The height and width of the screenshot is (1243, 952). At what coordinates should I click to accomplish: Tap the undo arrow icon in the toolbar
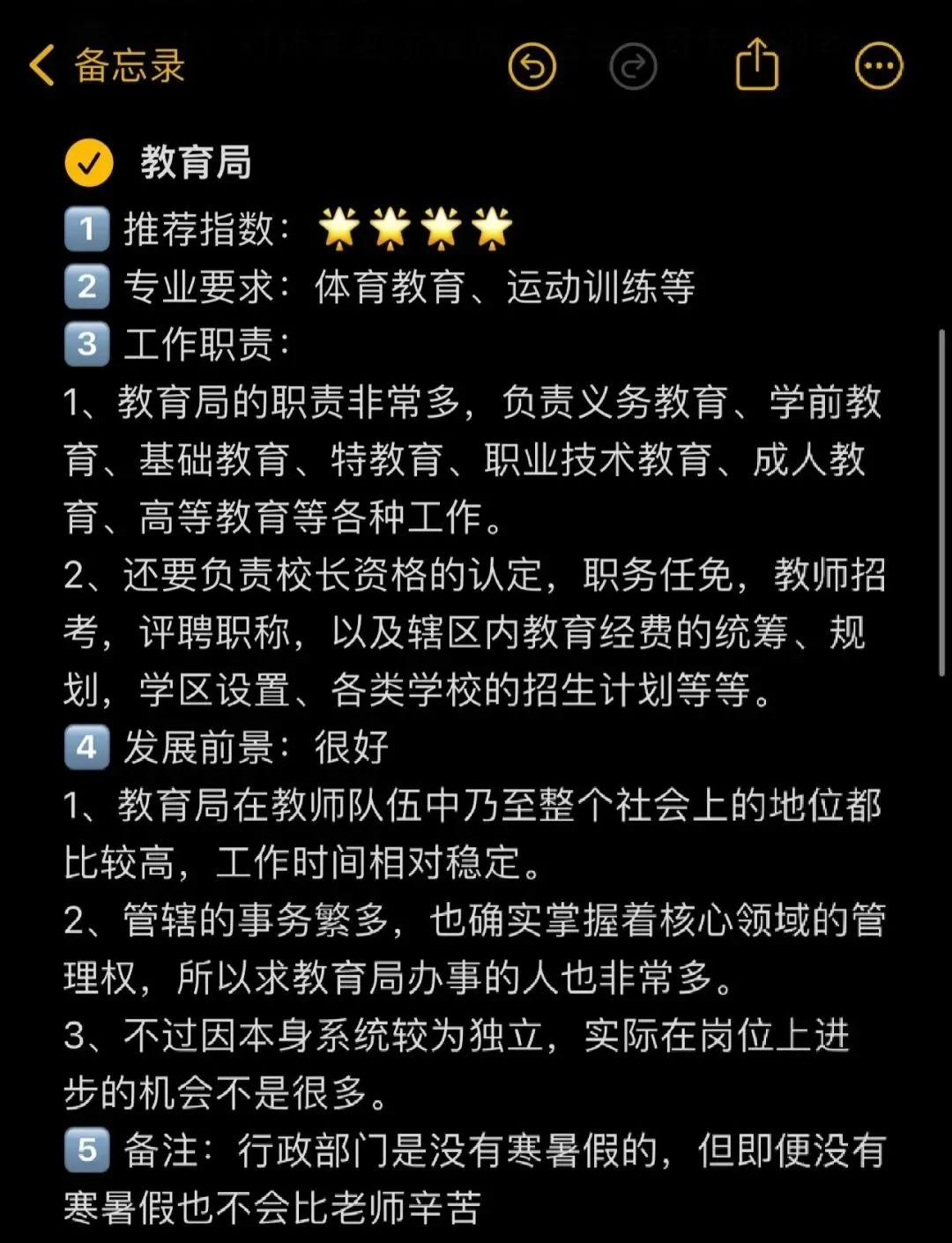(532, 66)
